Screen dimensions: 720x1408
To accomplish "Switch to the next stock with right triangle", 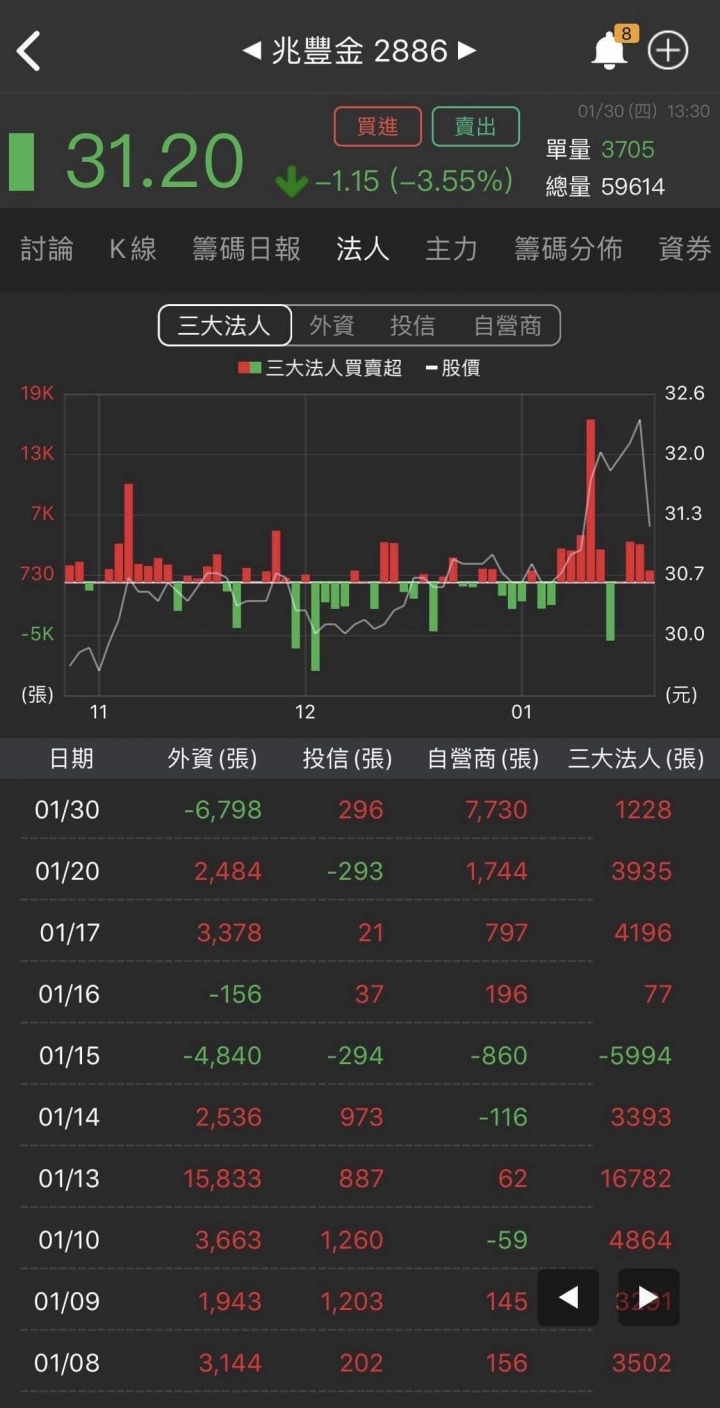I will pyautogui.click(x=467, y=51).
